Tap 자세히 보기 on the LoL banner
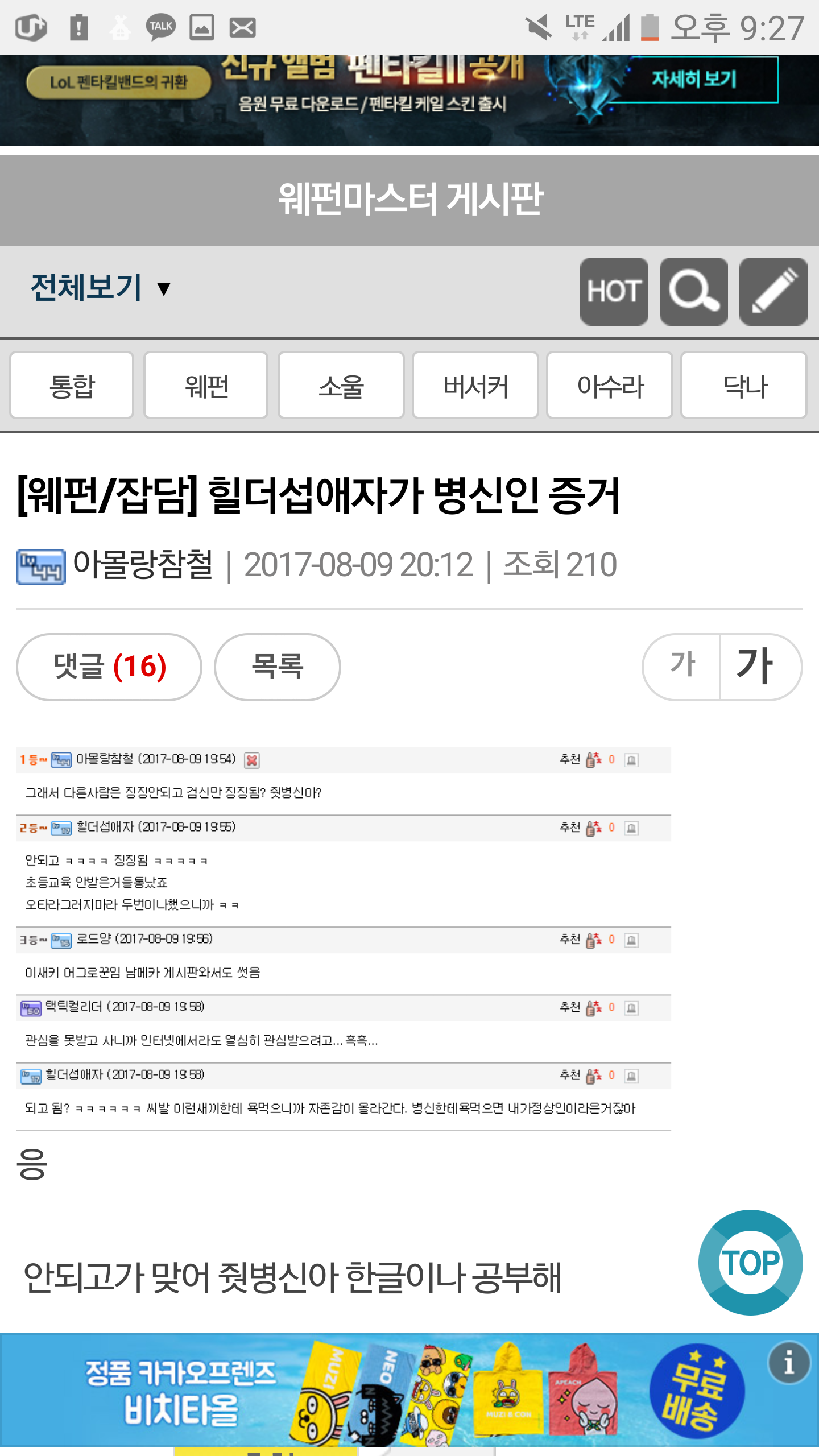Viewport: 819px width, 1456px height. (x=694, y=79)
